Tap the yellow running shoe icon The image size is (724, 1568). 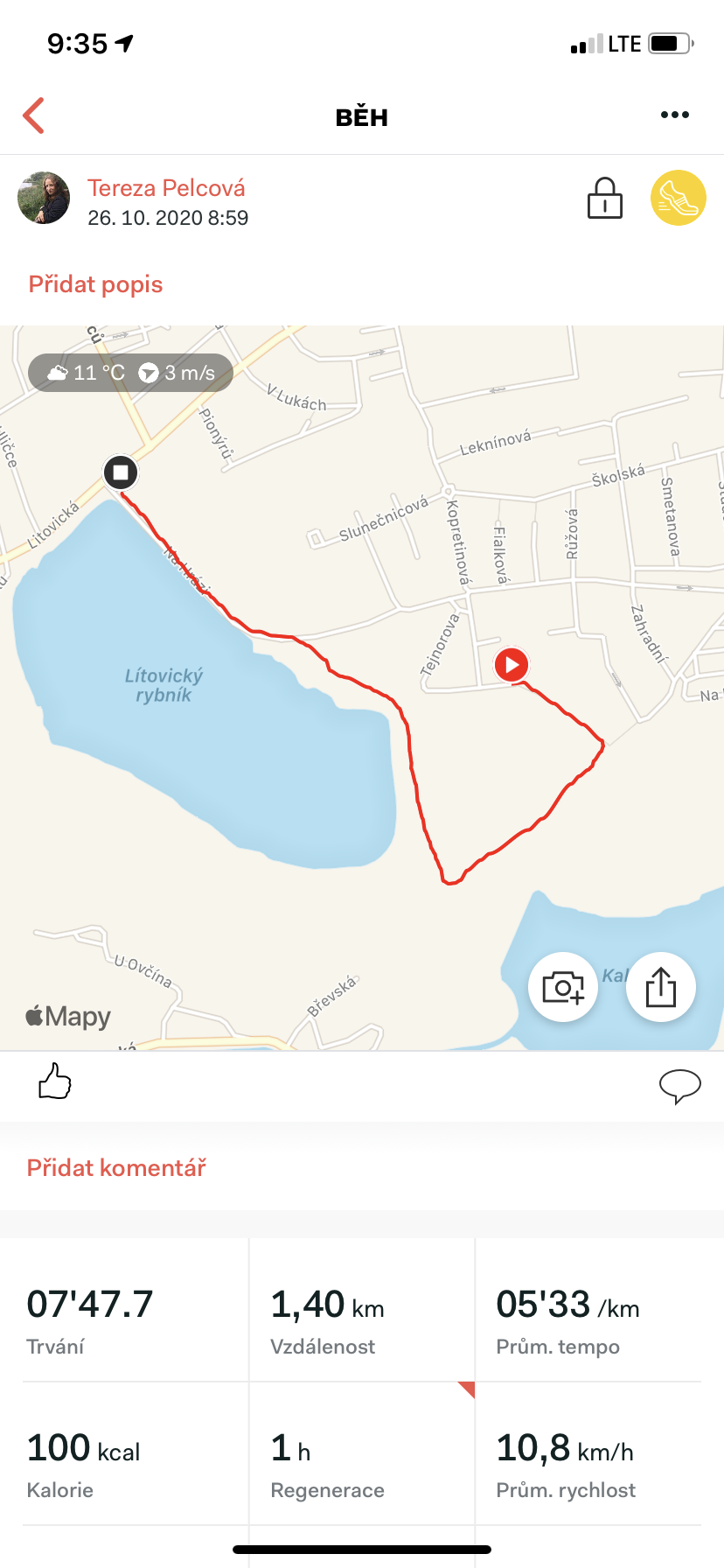click(x=678, y=198)
